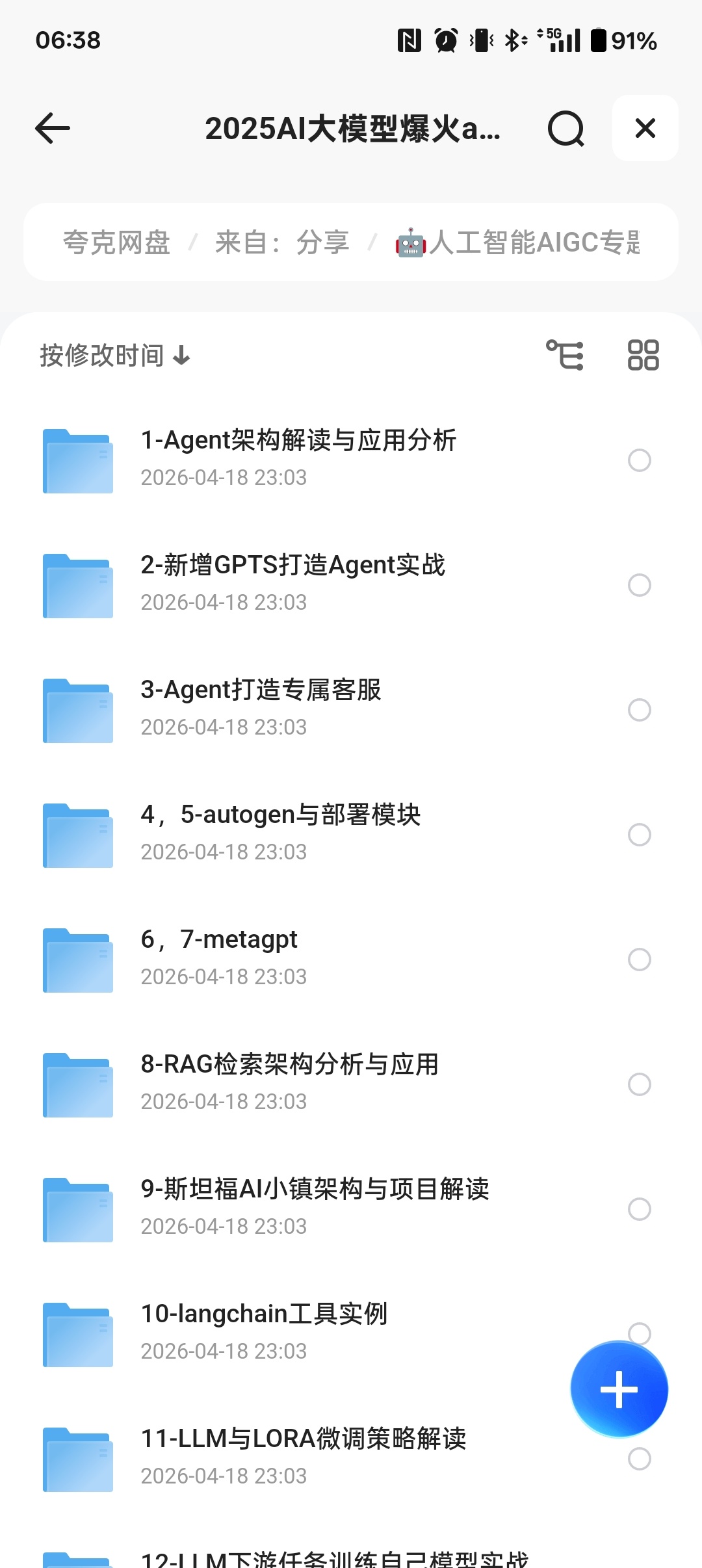Tap the blue plus floating button
Screen dimensions: 702x1568
(x=618, y=1388)
